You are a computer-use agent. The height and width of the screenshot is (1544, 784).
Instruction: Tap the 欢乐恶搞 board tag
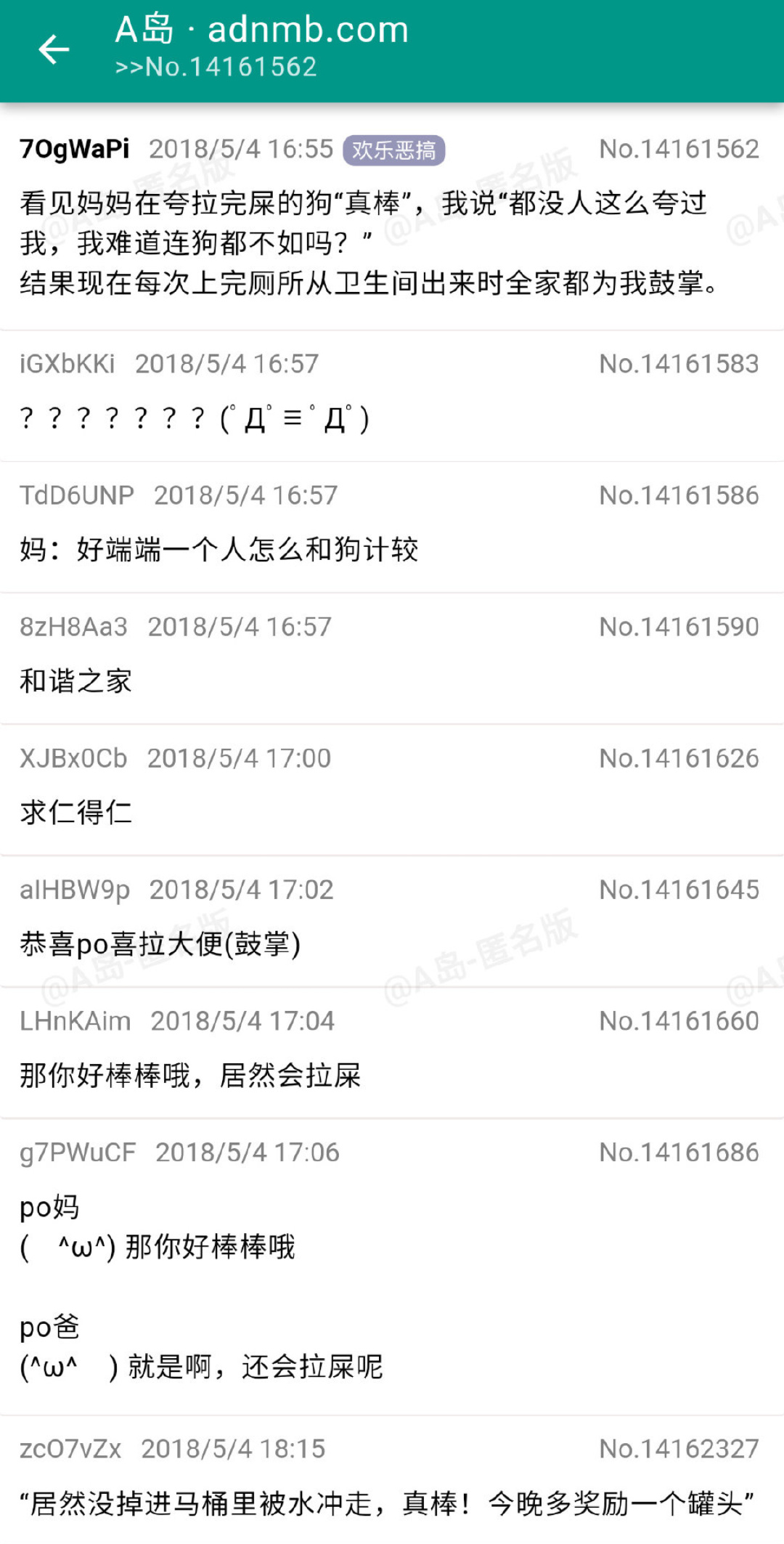tap(393, 150)
